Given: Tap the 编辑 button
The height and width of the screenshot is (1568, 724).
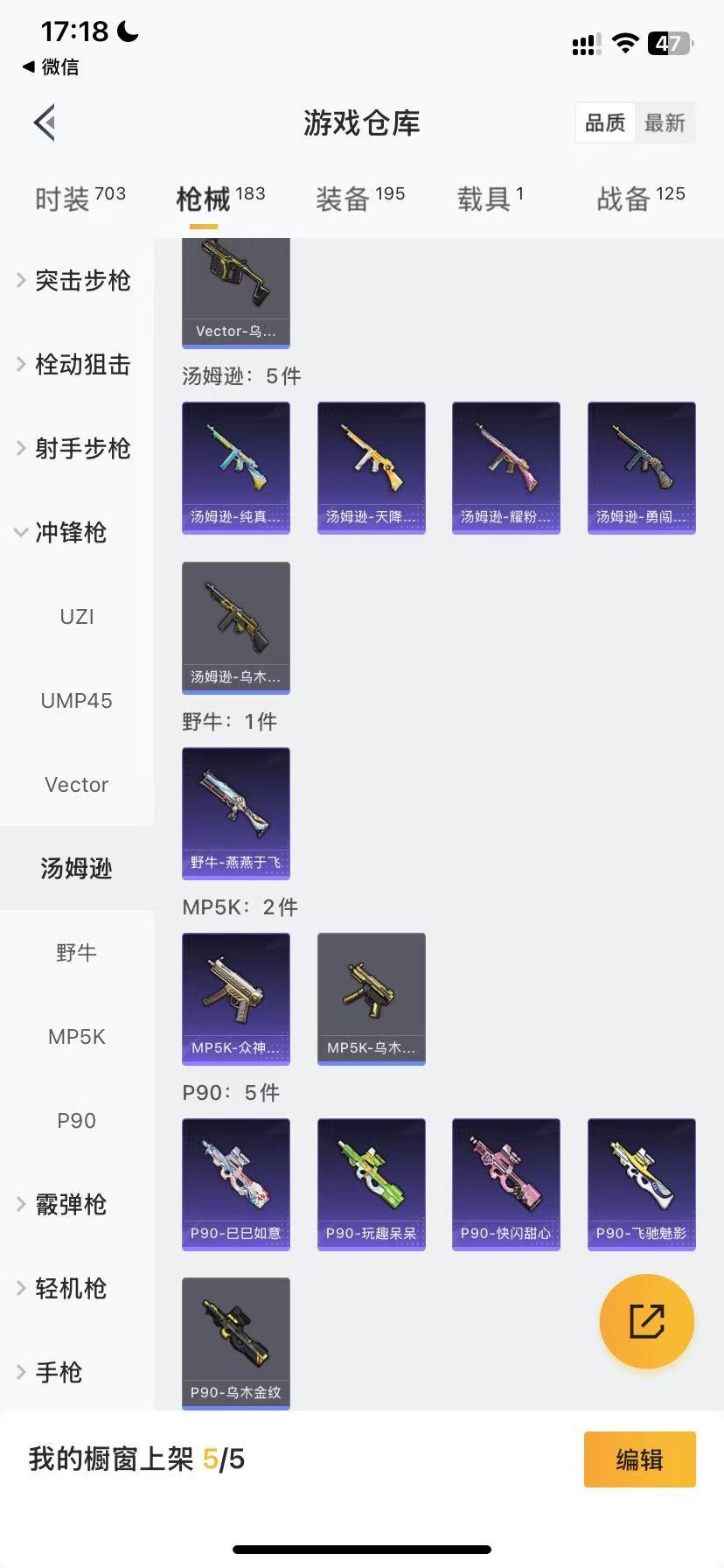Looking at the screenshot, I should tap(639, 1459).
